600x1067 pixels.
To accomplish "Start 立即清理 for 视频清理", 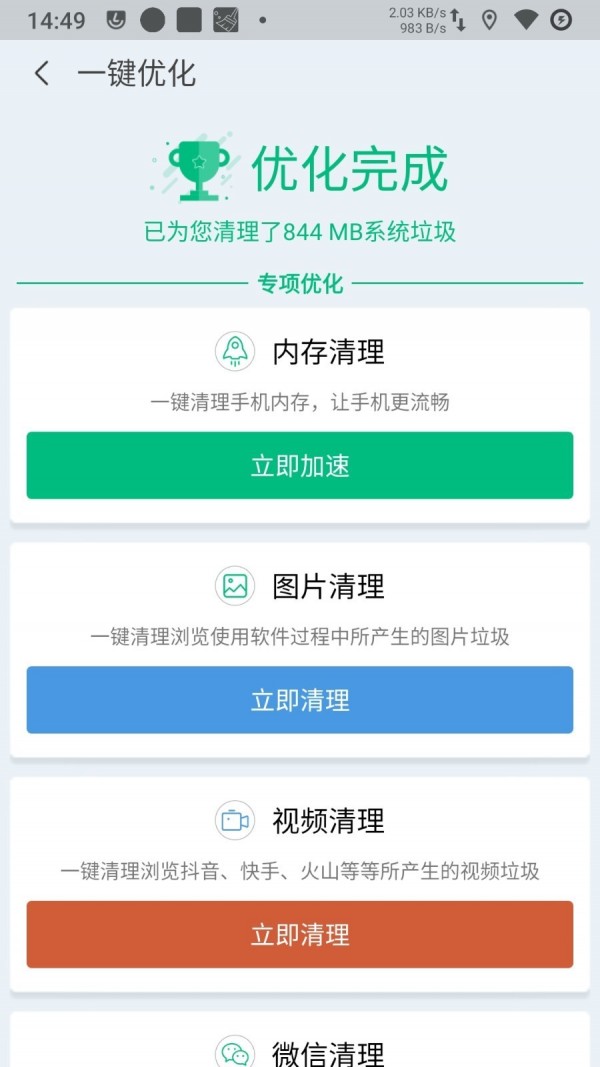I will [x=300, y=934].
